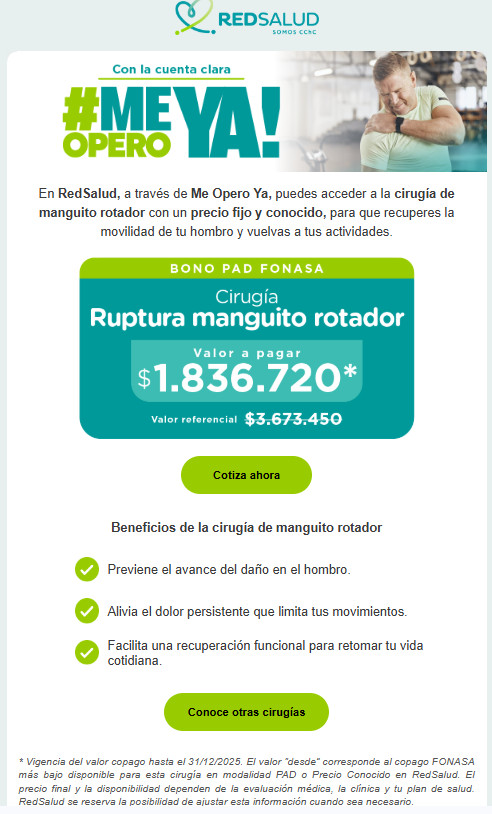Open Conoce otras cirugías

click(x=246, y=712)
